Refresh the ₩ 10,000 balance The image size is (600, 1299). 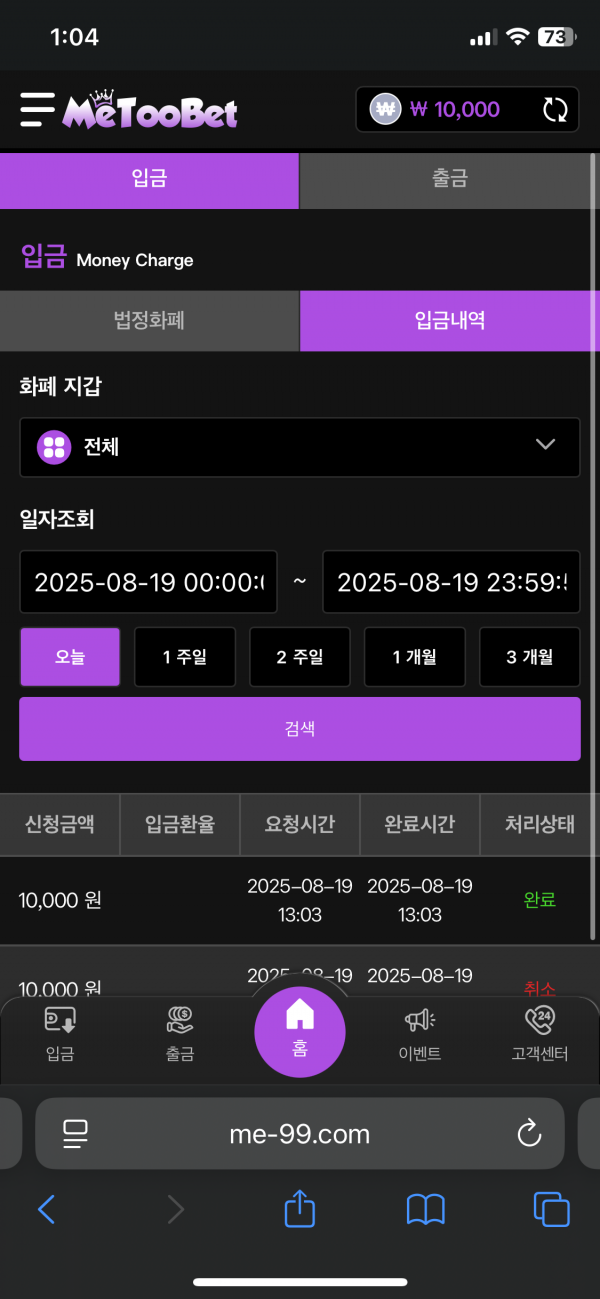pyautogui.click(x=555, y=109)
